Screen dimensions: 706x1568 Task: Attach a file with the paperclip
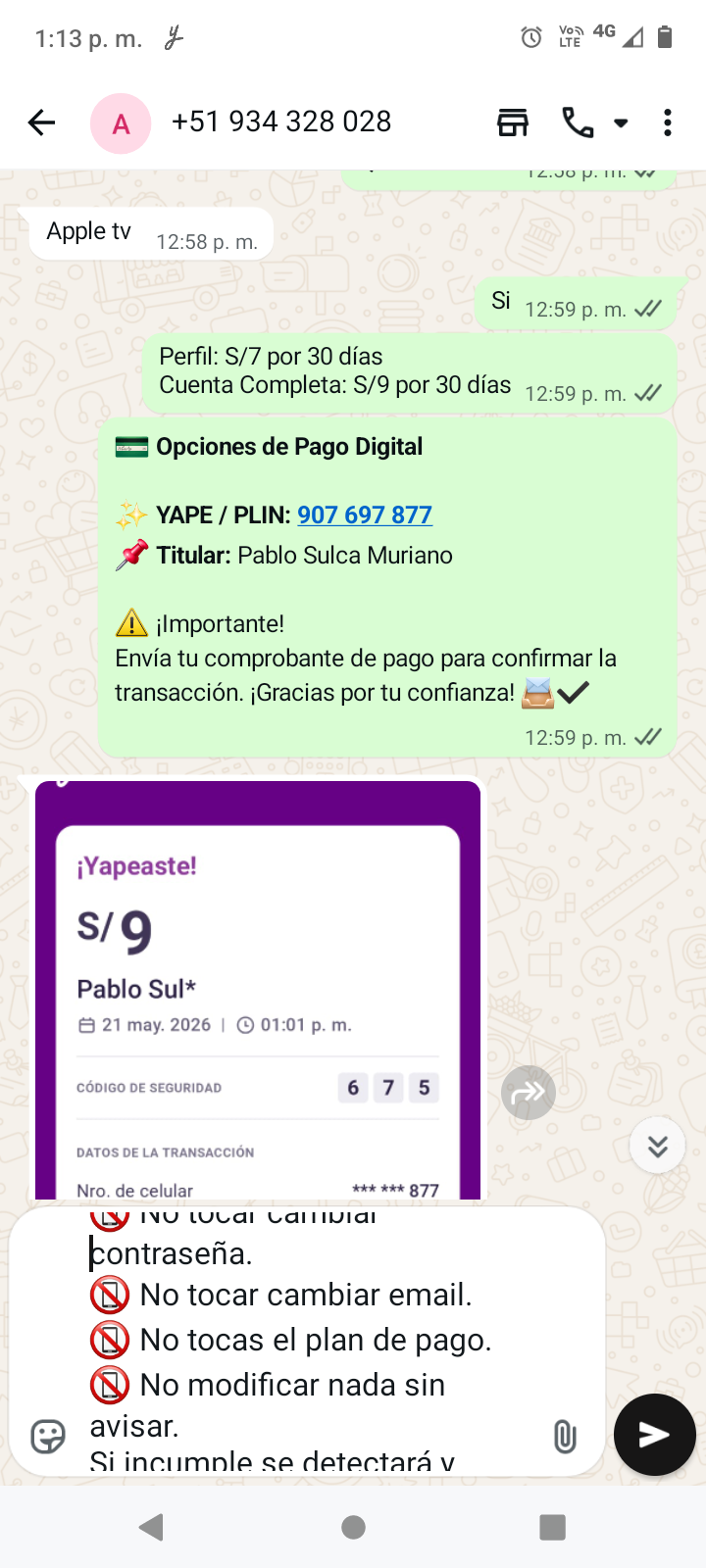(565, 1437)
